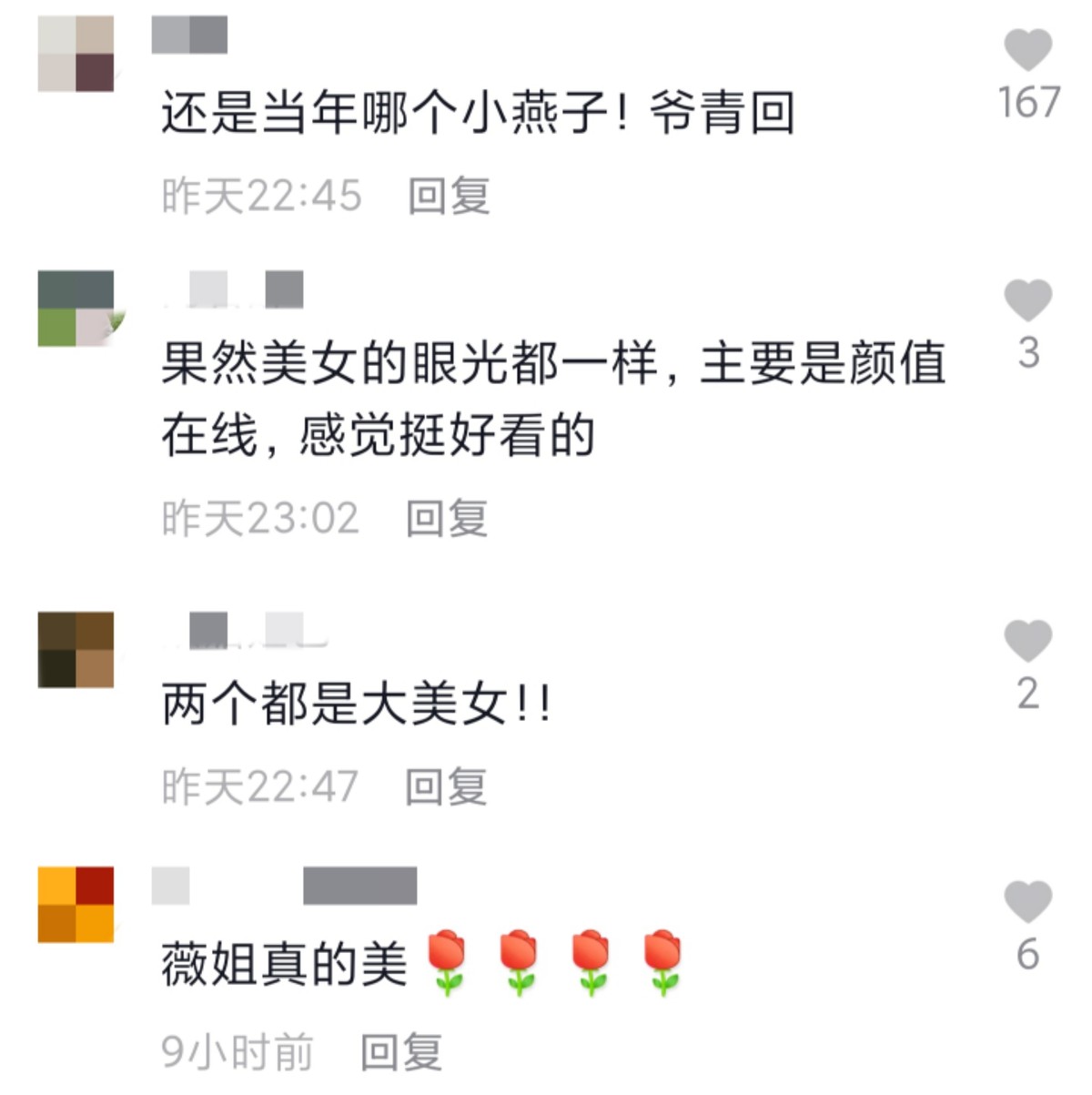Like the comment '薇姐真的美'
The height and width of the screenshot is (1095, 1092).
1027,902
